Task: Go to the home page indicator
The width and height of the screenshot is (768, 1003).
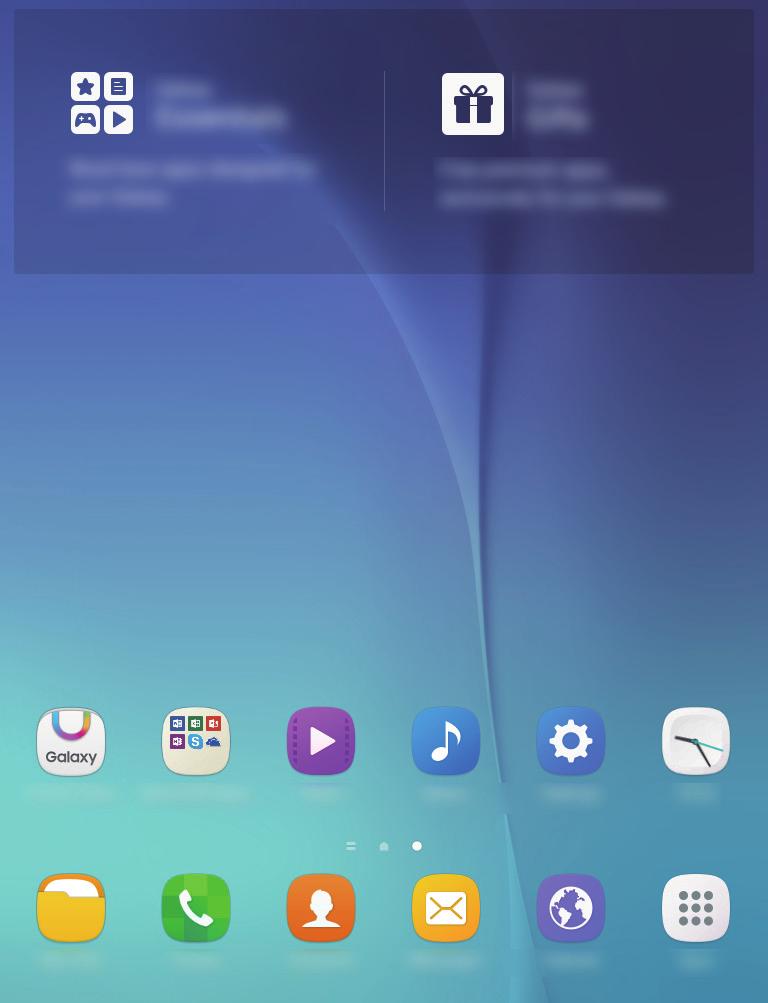Action: click(x=384, y=846)
